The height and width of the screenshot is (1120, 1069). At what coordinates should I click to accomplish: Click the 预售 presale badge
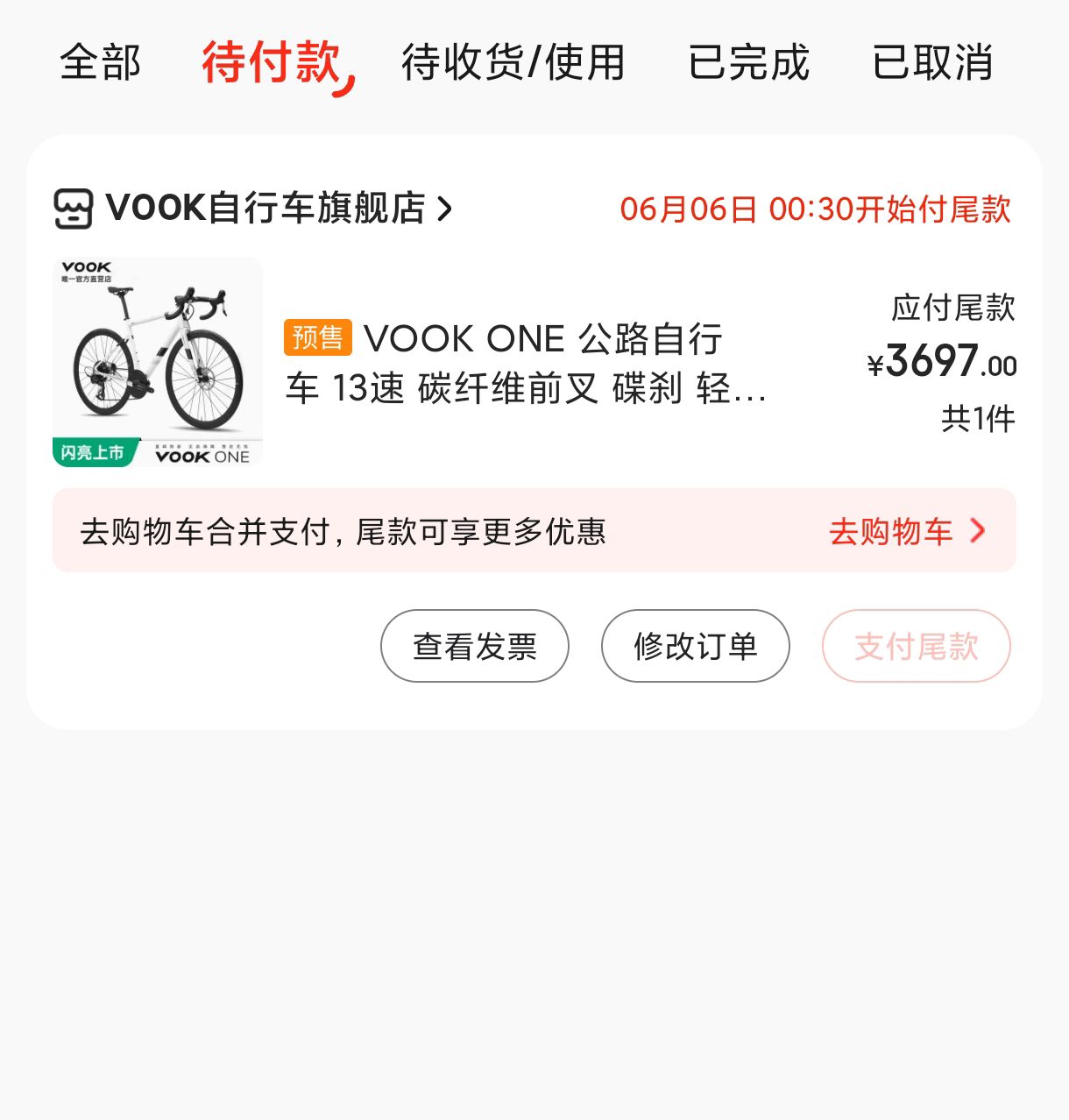point(317,337)
